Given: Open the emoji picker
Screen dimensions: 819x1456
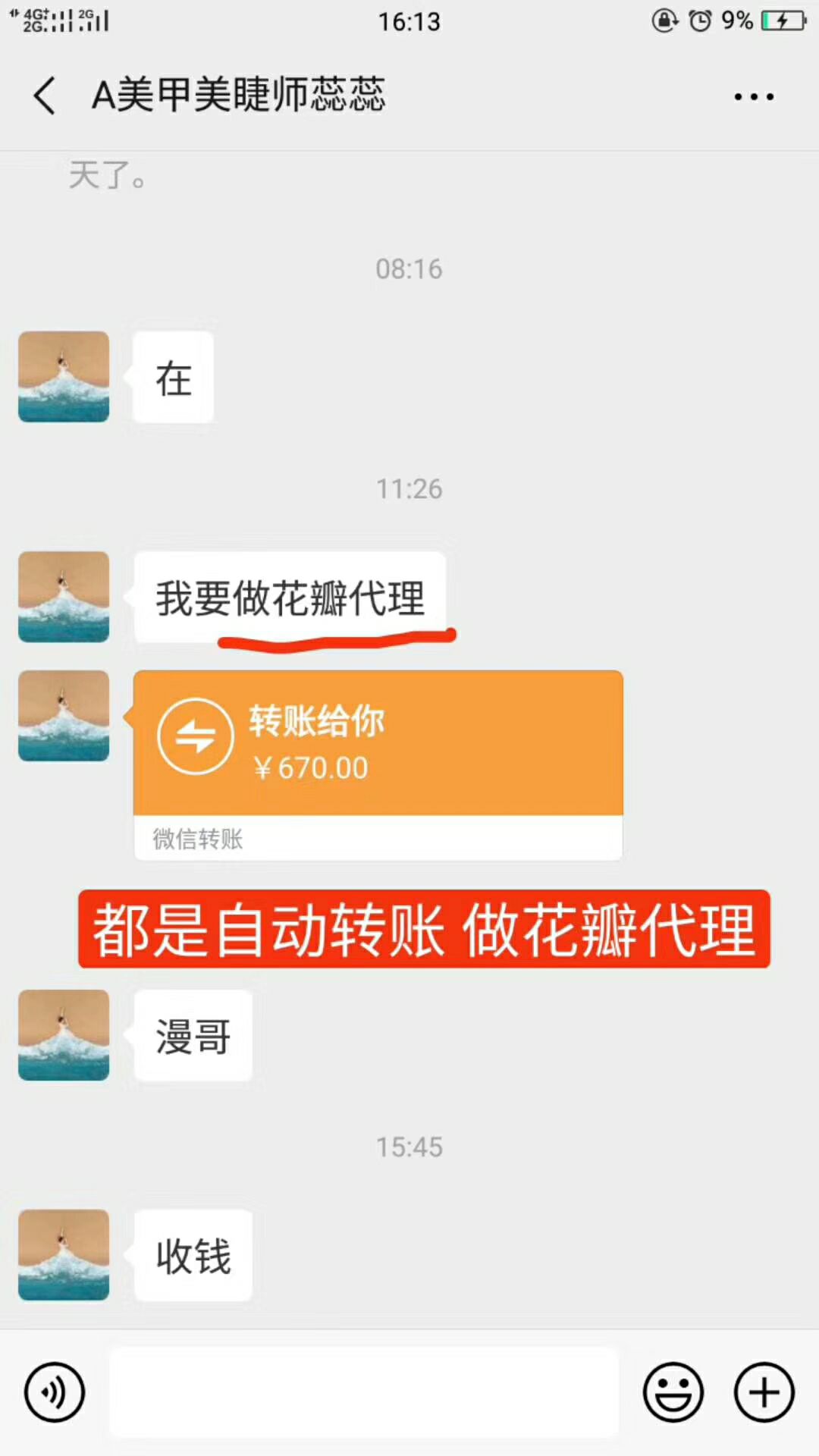Looking at the screenshot, I should [673, 1392].
